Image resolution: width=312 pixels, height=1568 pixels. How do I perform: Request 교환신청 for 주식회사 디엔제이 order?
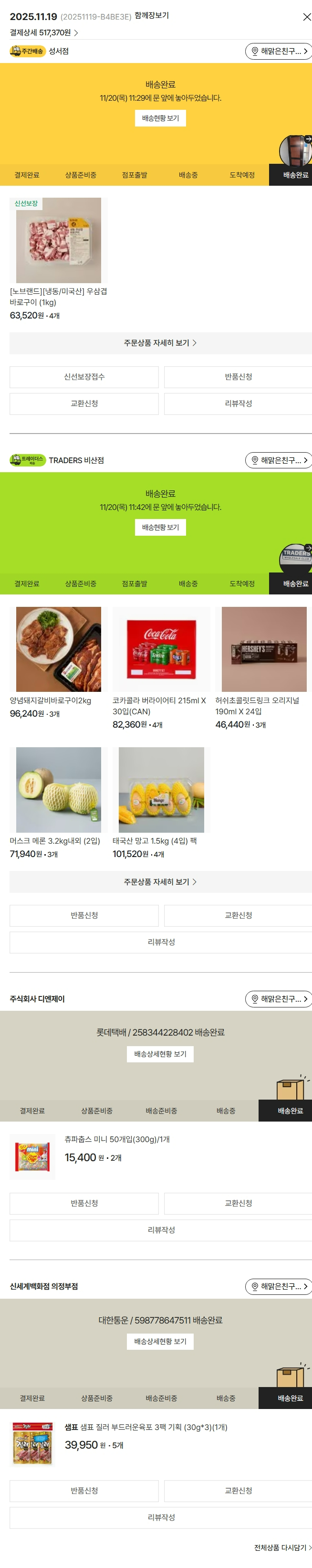point(238,1203)
